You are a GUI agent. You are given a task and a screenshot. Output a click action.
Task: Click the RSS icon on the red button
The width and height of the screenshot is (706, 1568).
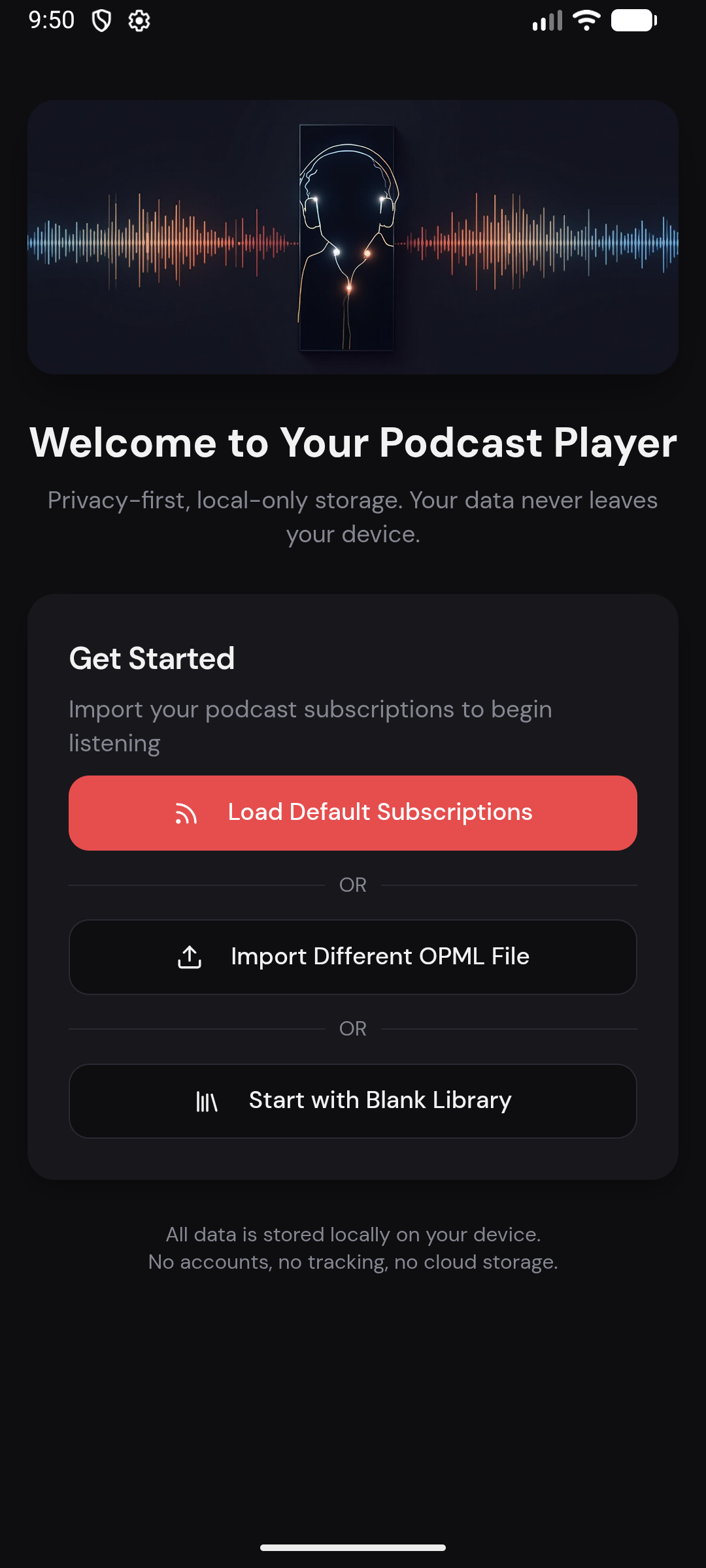click(188, 812)
